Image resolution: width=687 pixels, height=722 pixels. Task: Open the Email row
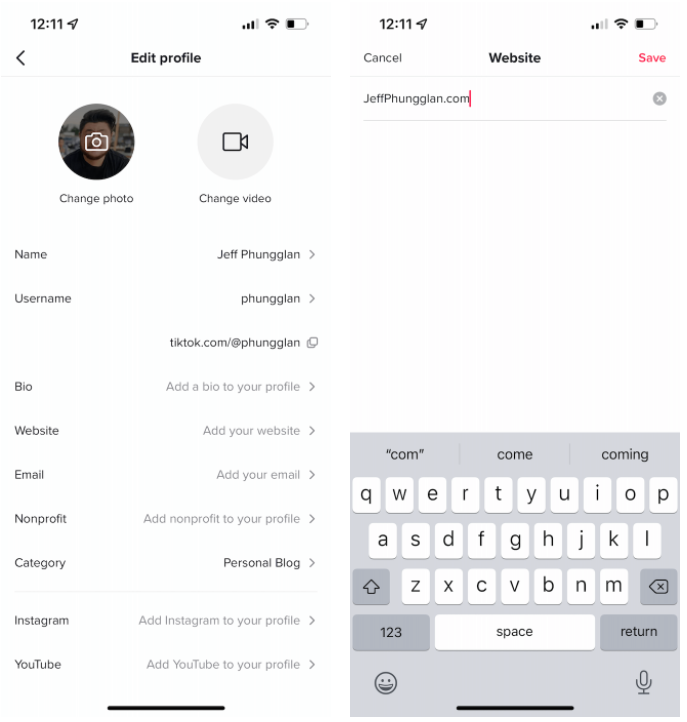(165, 475)
